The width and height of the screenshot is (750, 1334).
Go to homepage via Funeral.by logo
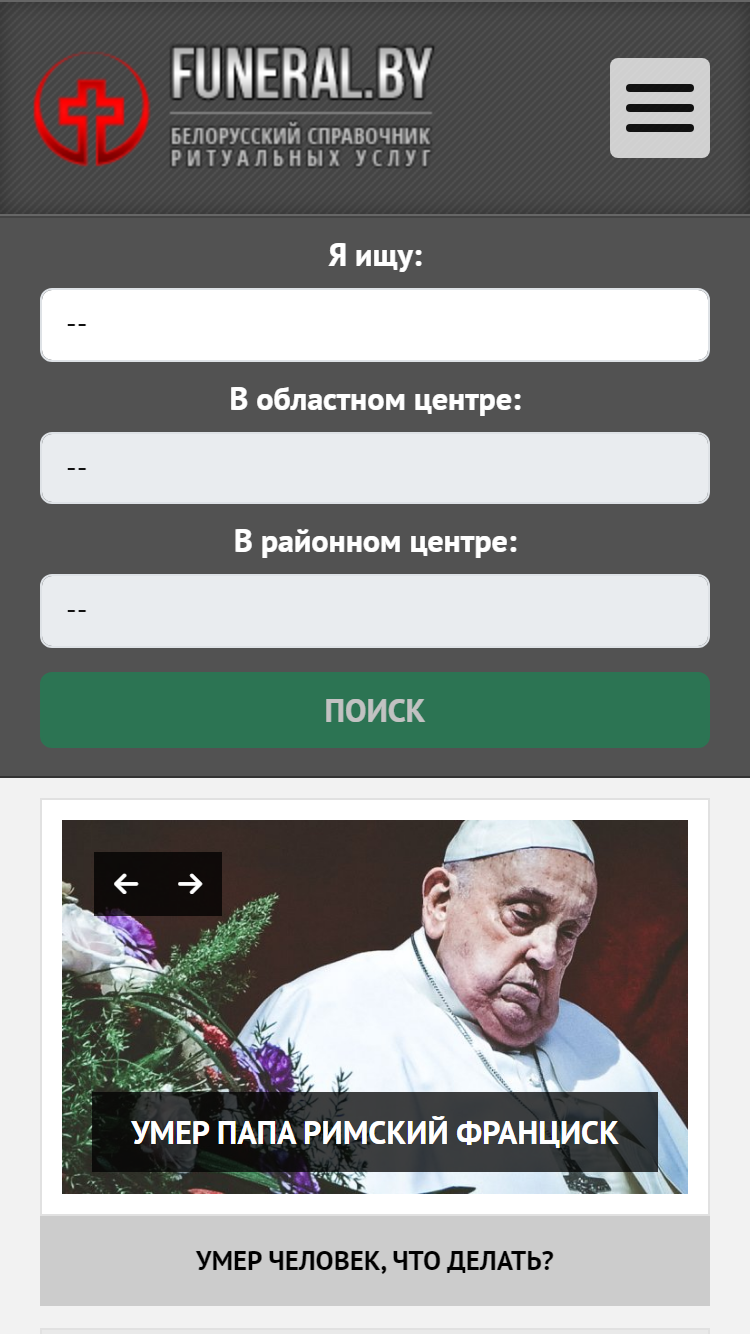pyautogui.click(x=233, y=108)
